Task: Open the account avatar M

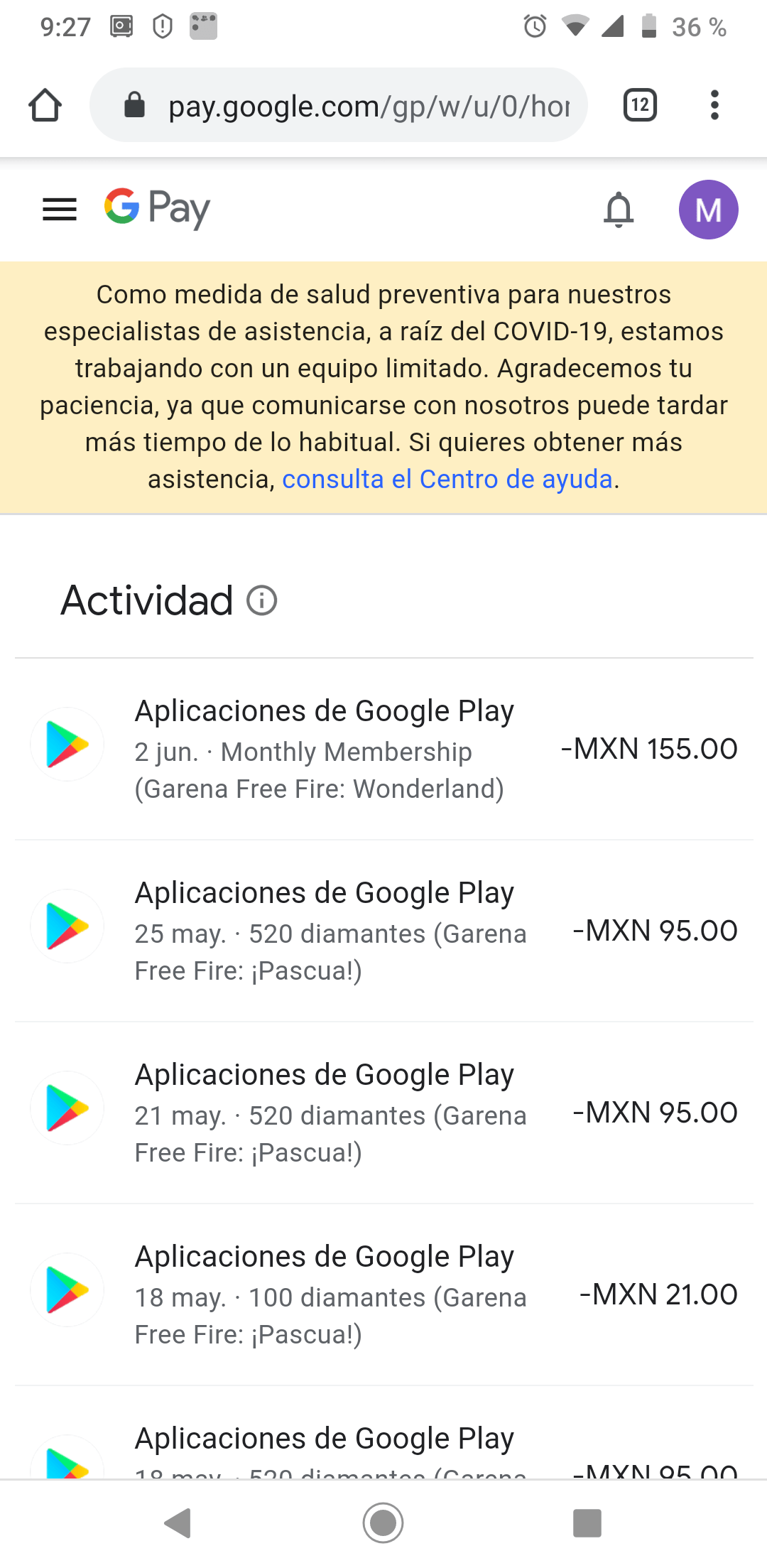Action: pos(708,210)
